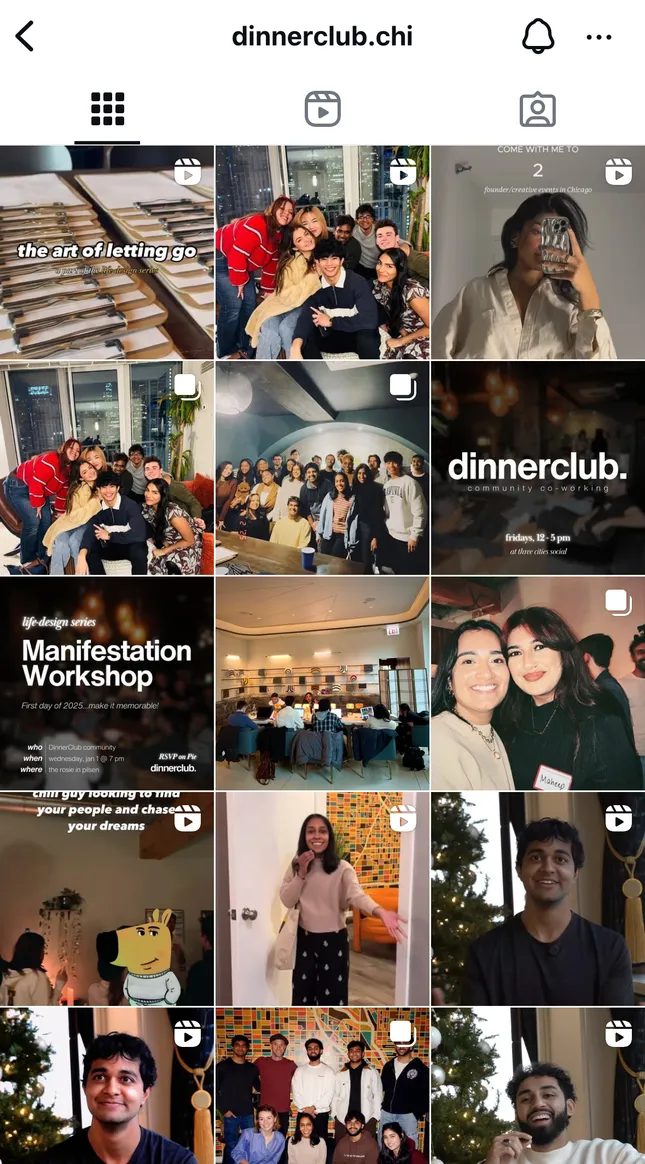Switch to the tagged photos tab
Viewport: 645px width, 1164px height.
(537, 108)
